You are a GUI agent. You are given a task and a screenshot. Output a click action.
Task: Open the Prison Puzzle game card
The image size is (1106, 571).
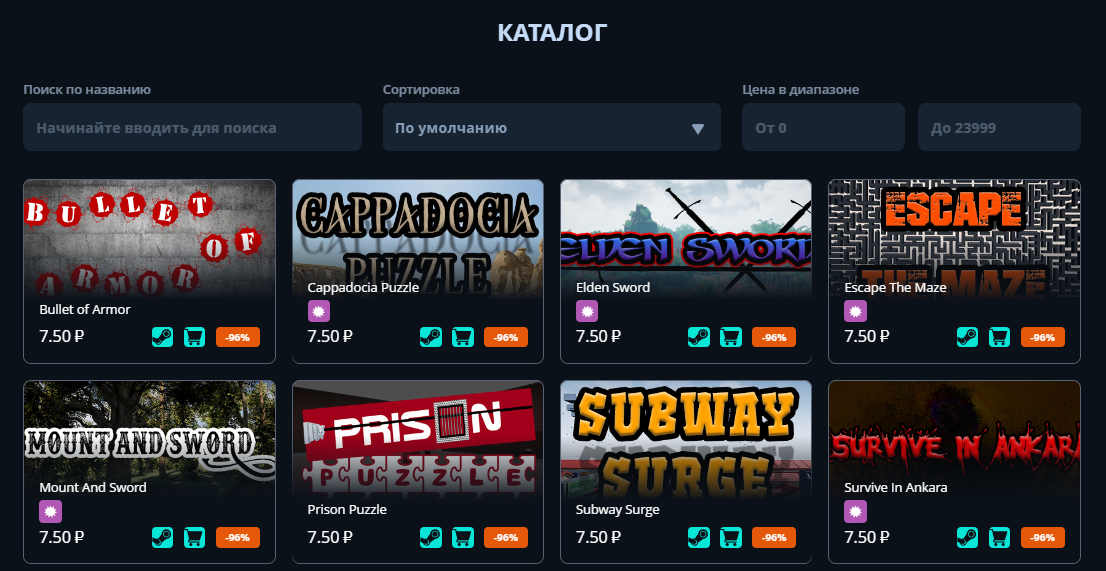click(417, 440)
